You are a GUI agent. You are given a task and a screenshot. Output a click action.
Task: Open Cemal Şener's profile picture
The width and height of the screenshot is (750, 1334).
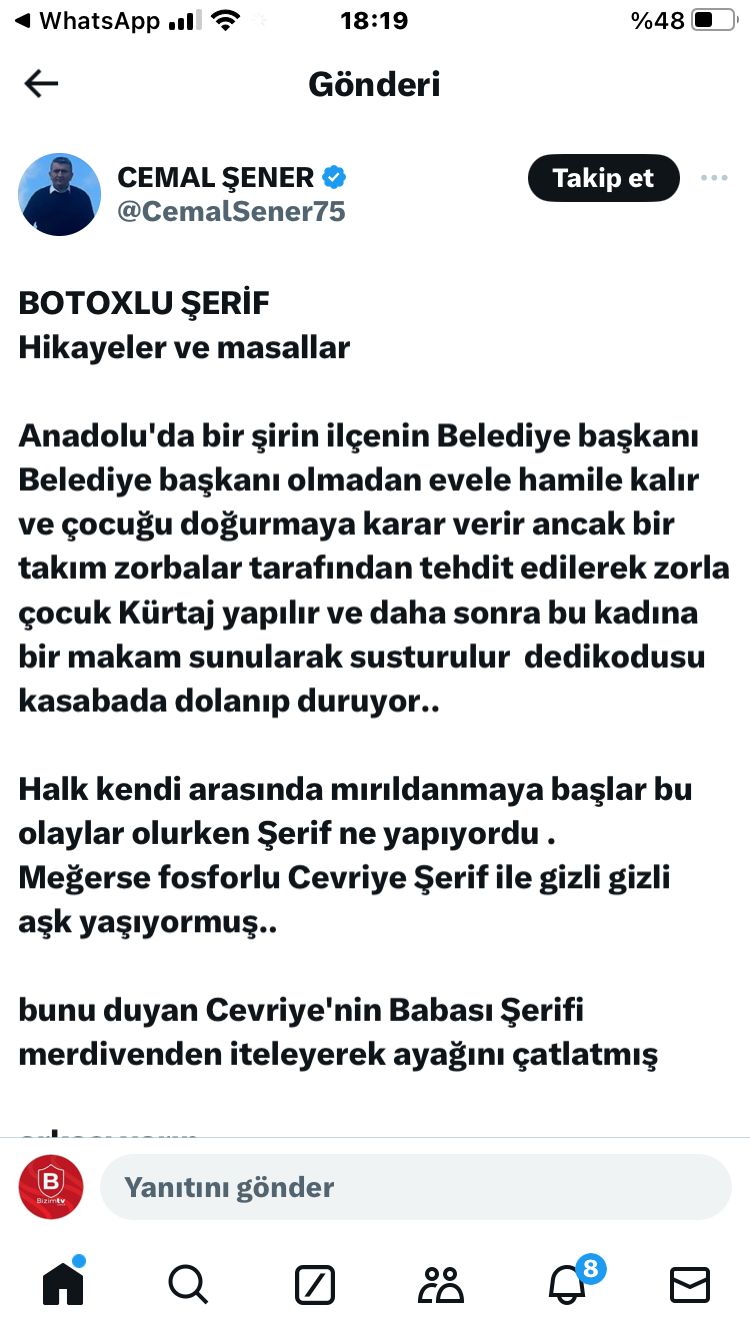60,194
